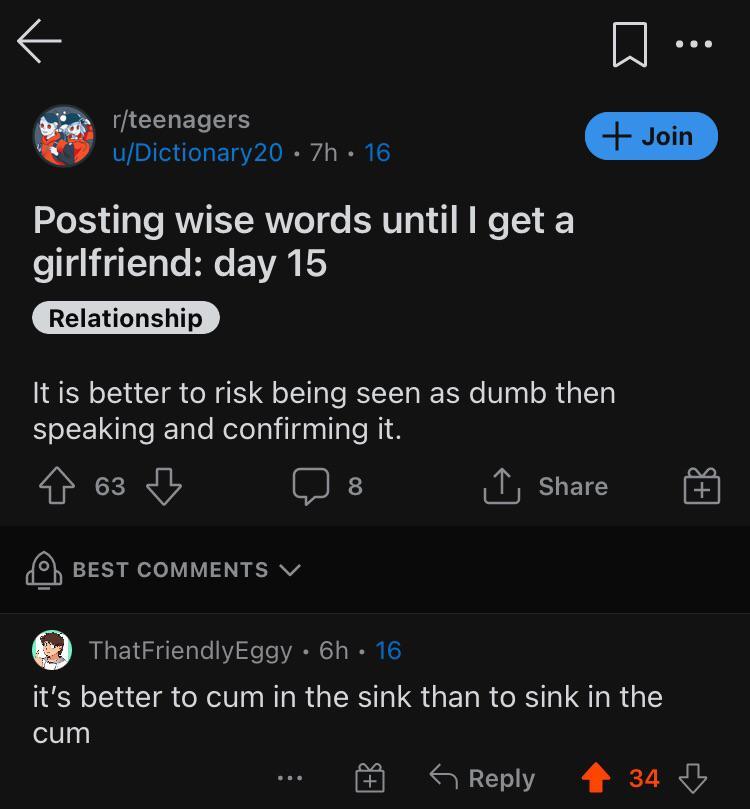Image resolution: width=750 pixels, height=809 pixels.
Task: Remove upvote on ThatFriendlyEggy's comment
Action: [x=597, y=778]
